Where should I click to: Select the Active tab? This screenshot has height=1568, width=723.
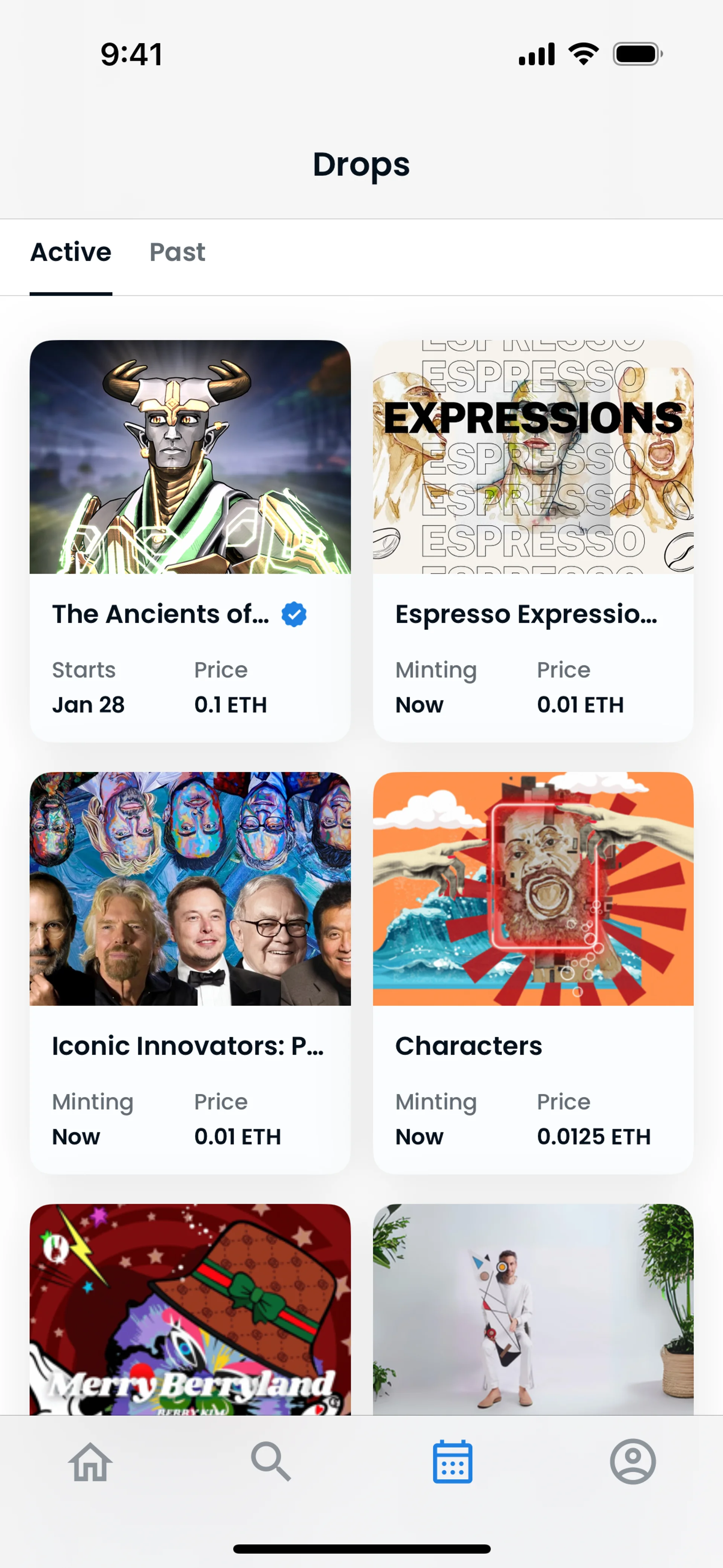[71, 252]
